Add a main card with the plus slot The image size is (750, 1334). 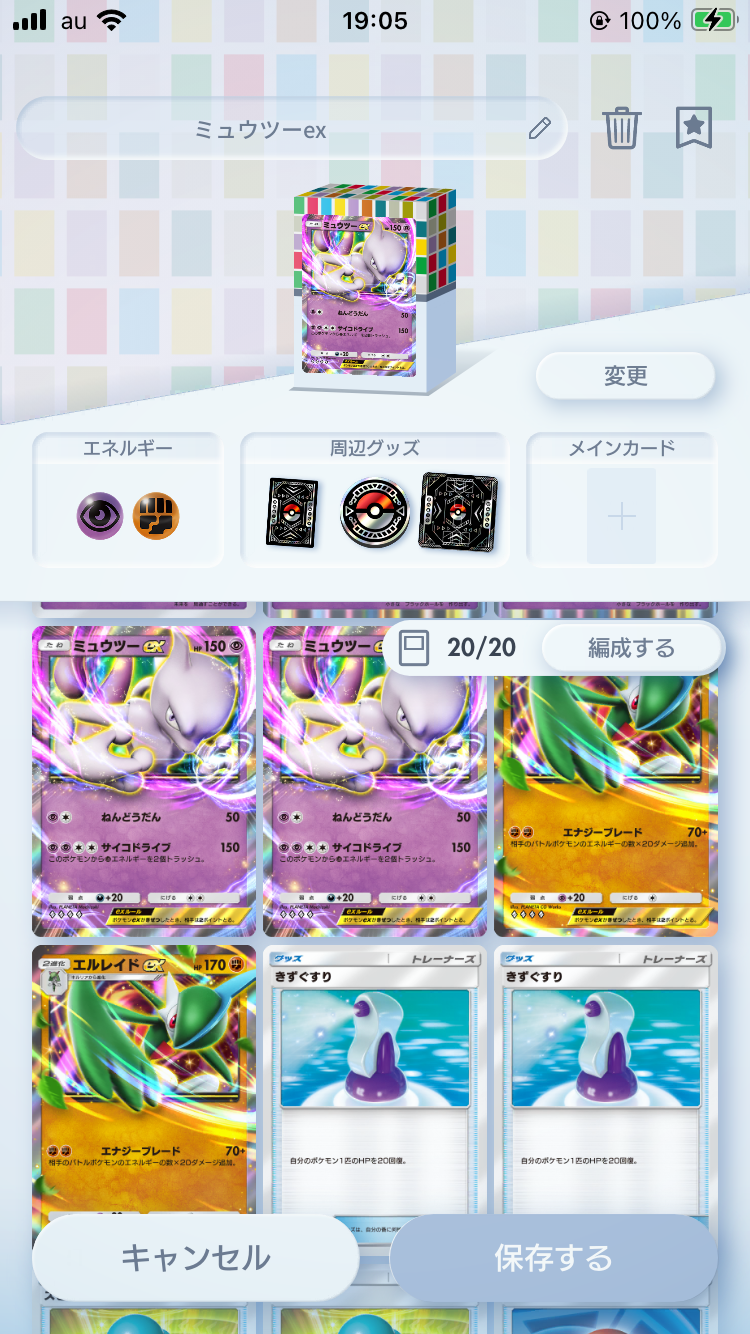(x=621, y=516)
